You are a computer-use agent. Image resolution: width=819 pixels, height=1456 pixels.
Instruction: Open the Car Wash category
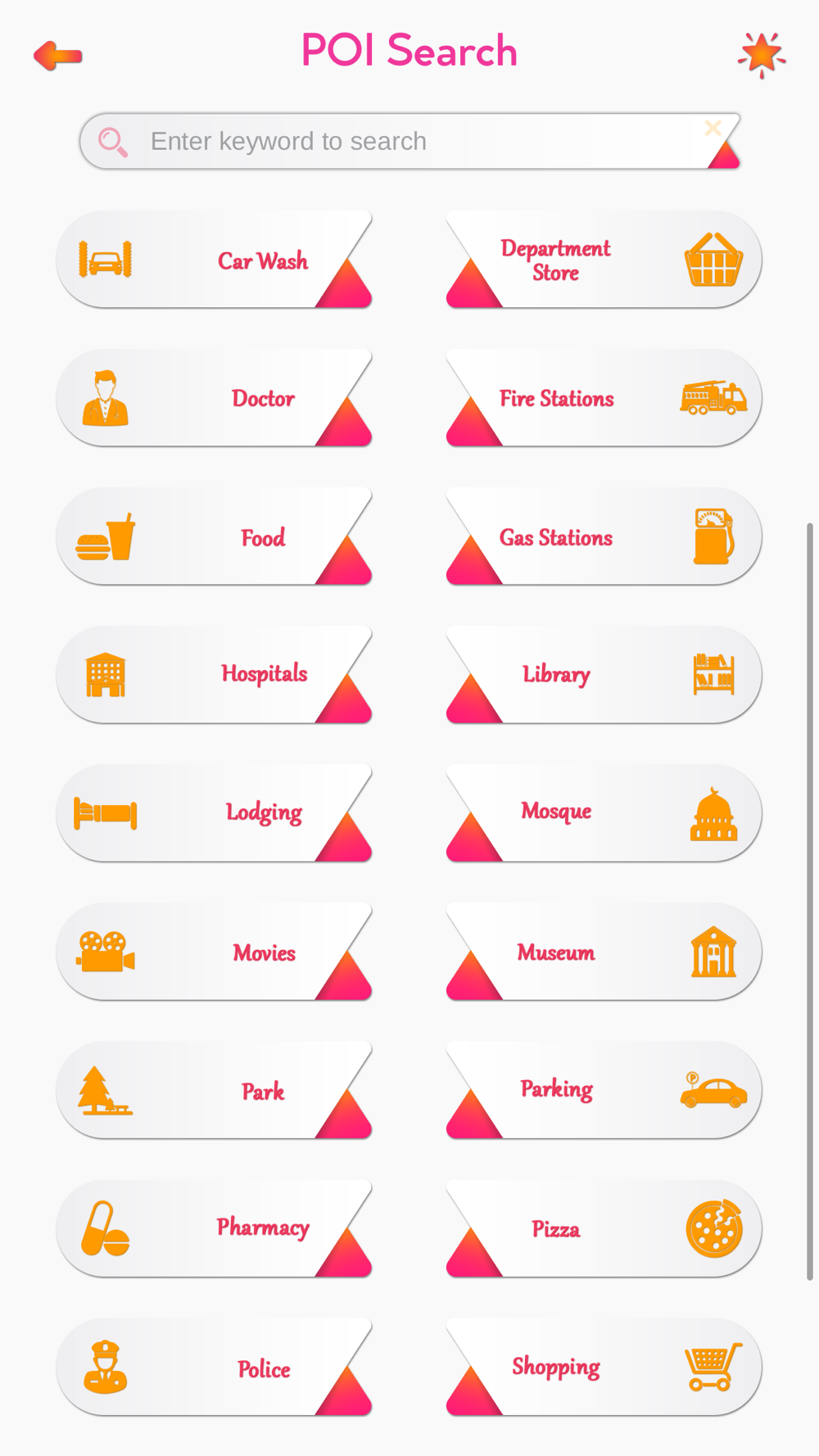point(215,260)
